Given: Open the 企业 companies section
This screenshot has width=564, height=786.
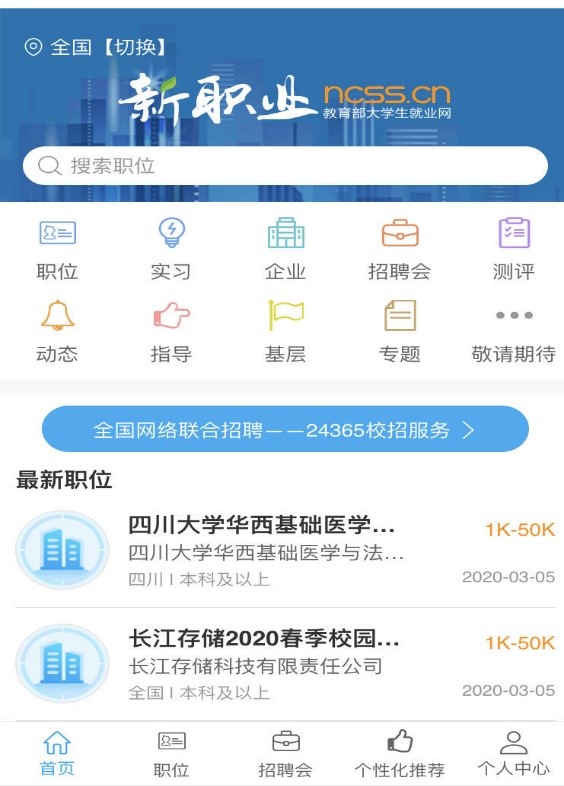Looking at the screenshot, I should 285,249.
